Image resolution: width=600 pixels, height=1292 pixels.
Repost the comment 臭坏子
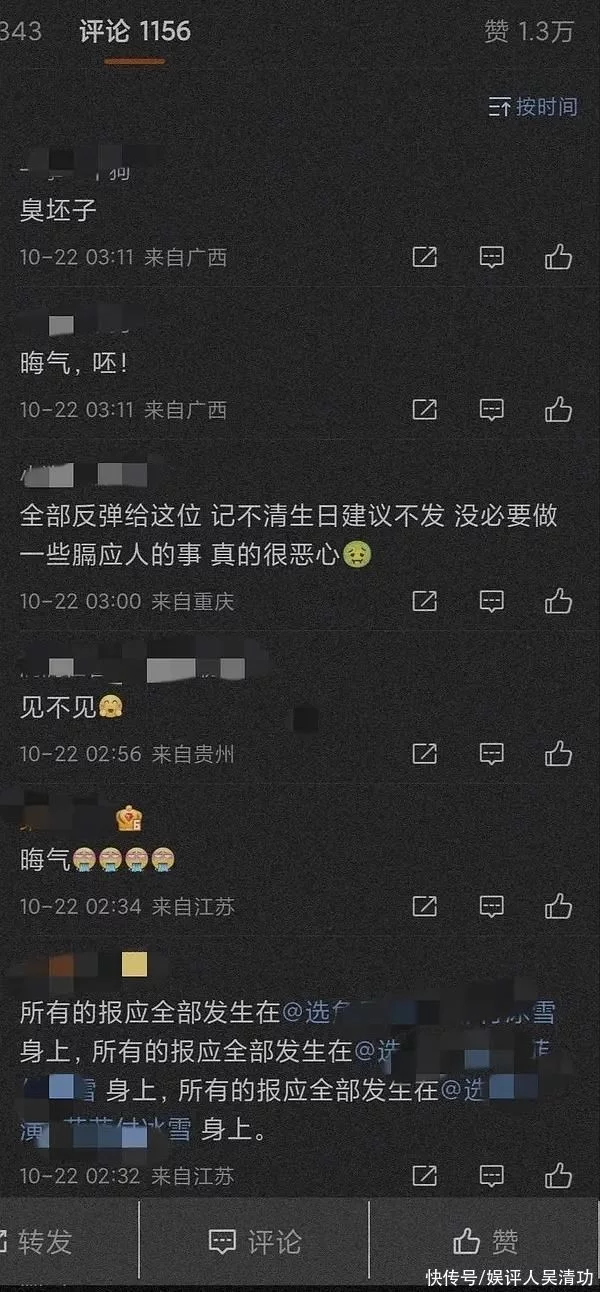425,257
